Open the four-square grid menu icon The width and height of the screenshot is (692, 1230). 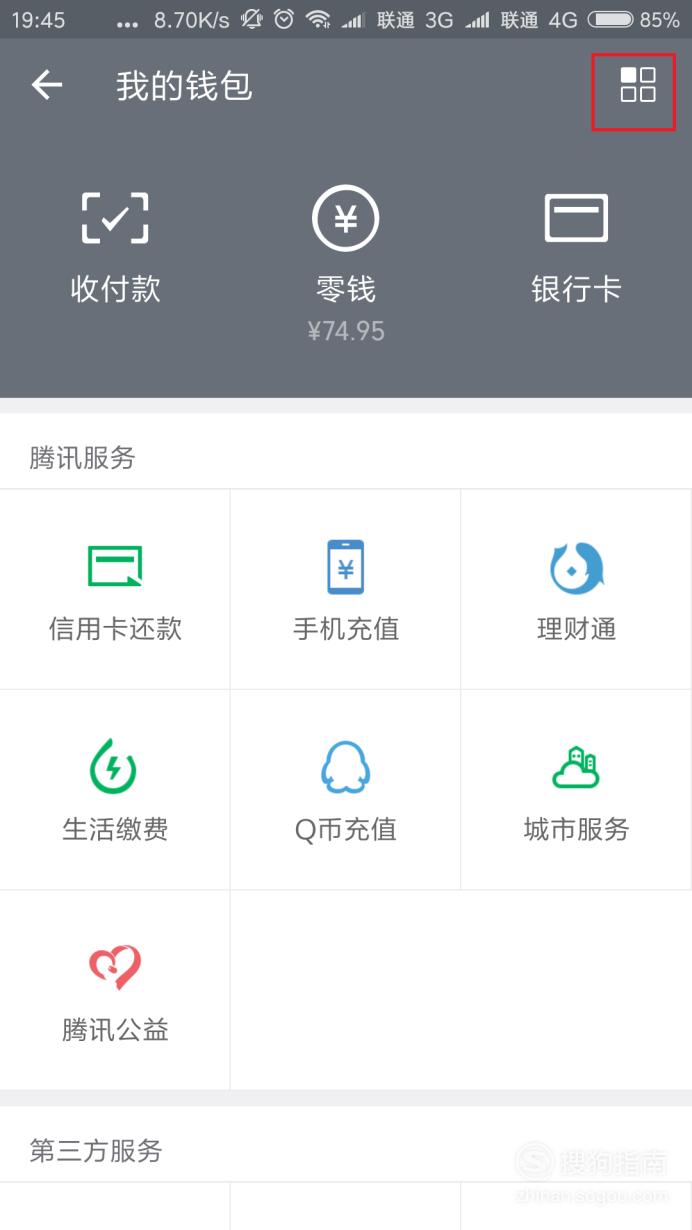tap(638, 85)
